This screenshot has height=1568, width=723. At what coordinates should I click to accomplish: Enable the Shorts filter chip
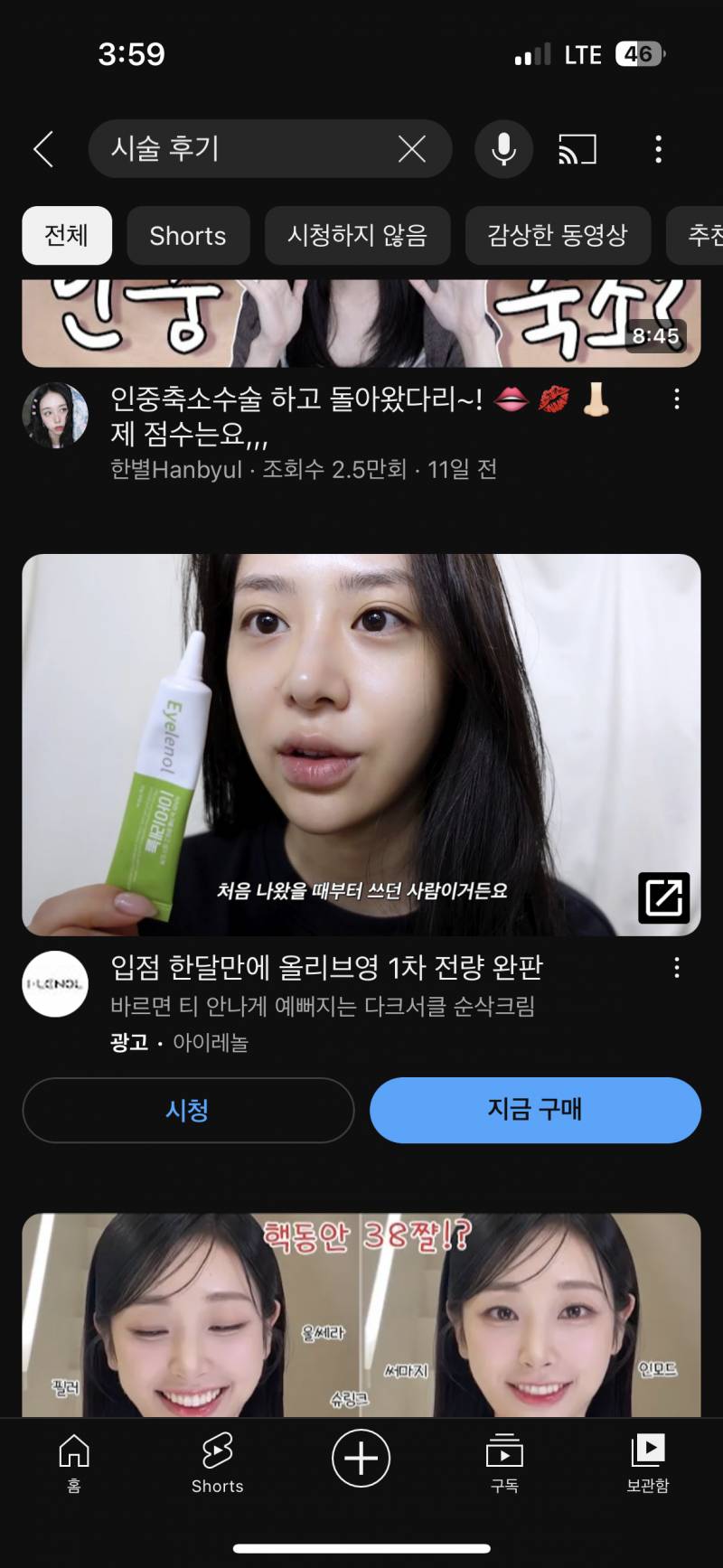(x=188, y=236)
